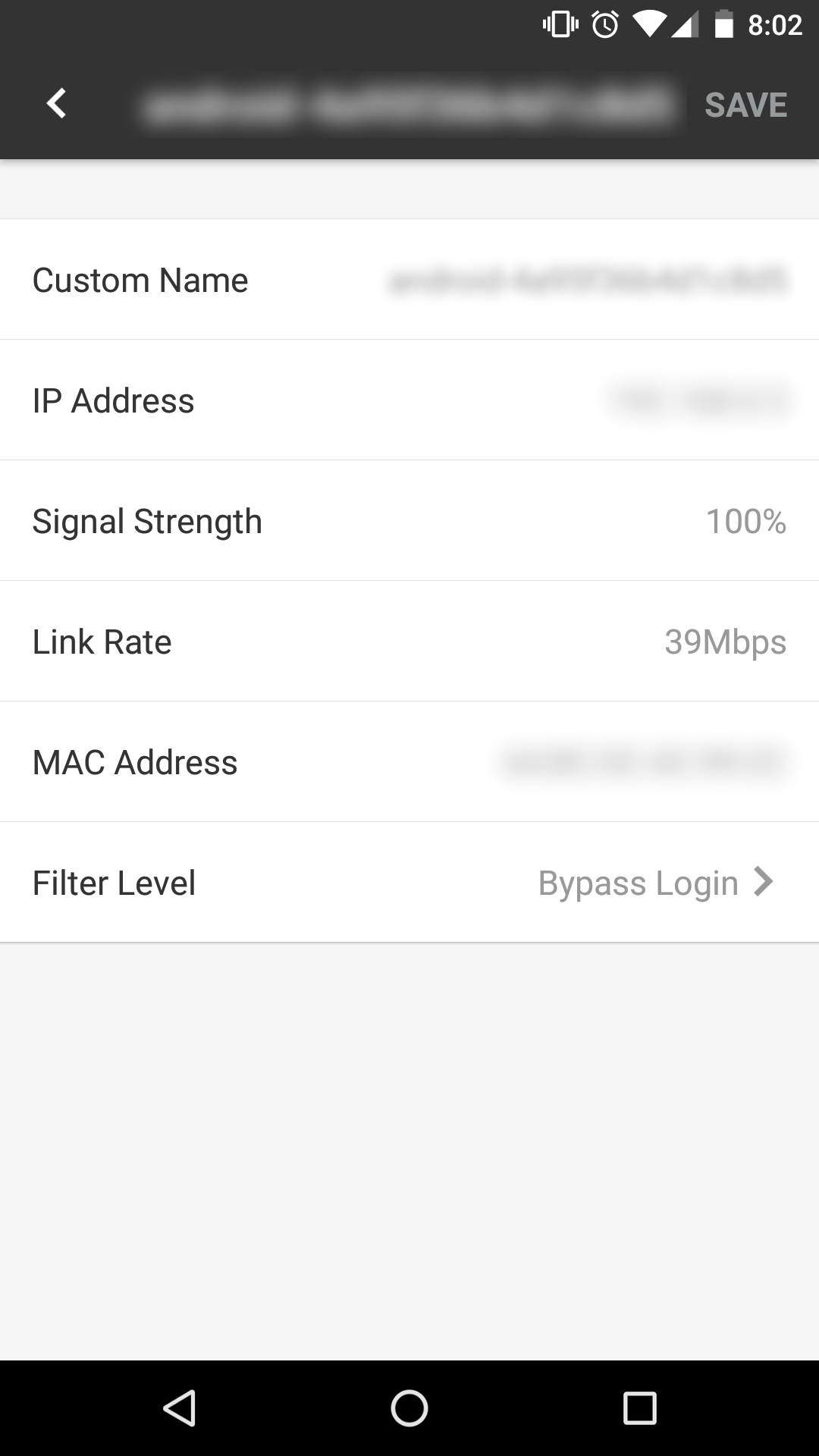Open the Filter Level options
The image size is (819, 1456).
(409, 882)
